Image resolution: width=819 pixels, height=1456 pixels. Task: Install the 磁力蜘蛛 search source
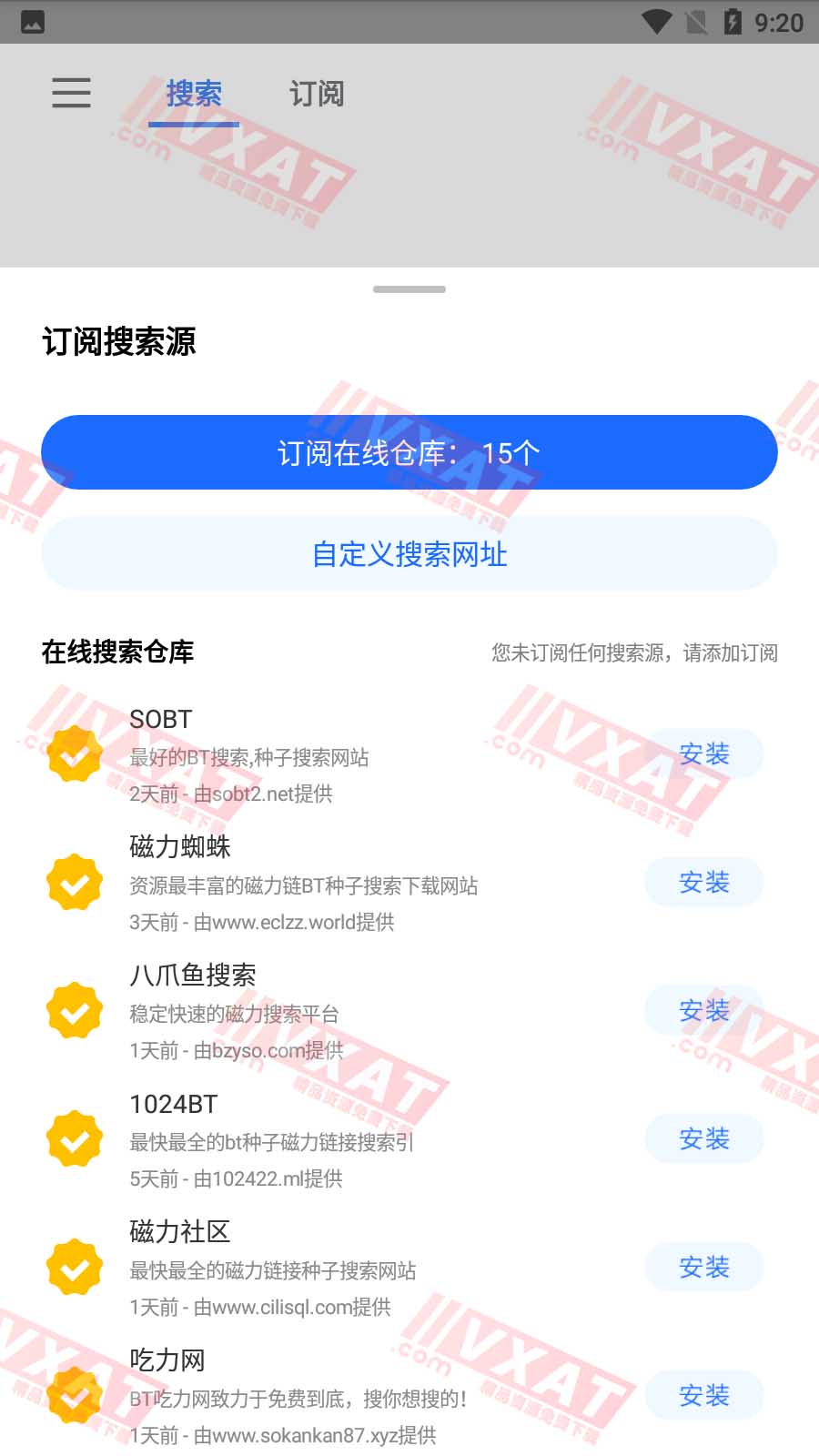click(x=703, y=882)
